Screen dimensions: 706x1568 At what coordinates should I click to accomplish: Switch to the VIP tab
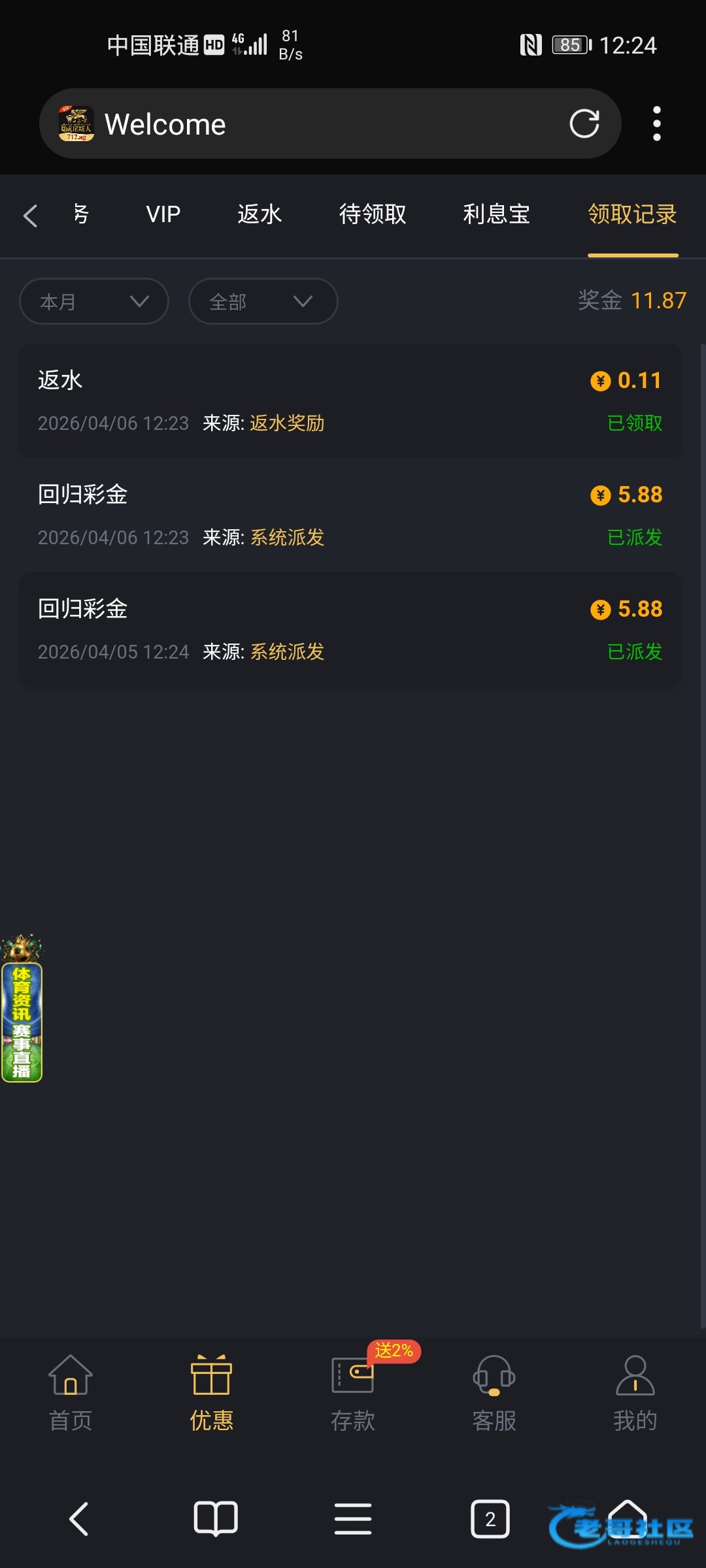point(163,214)
